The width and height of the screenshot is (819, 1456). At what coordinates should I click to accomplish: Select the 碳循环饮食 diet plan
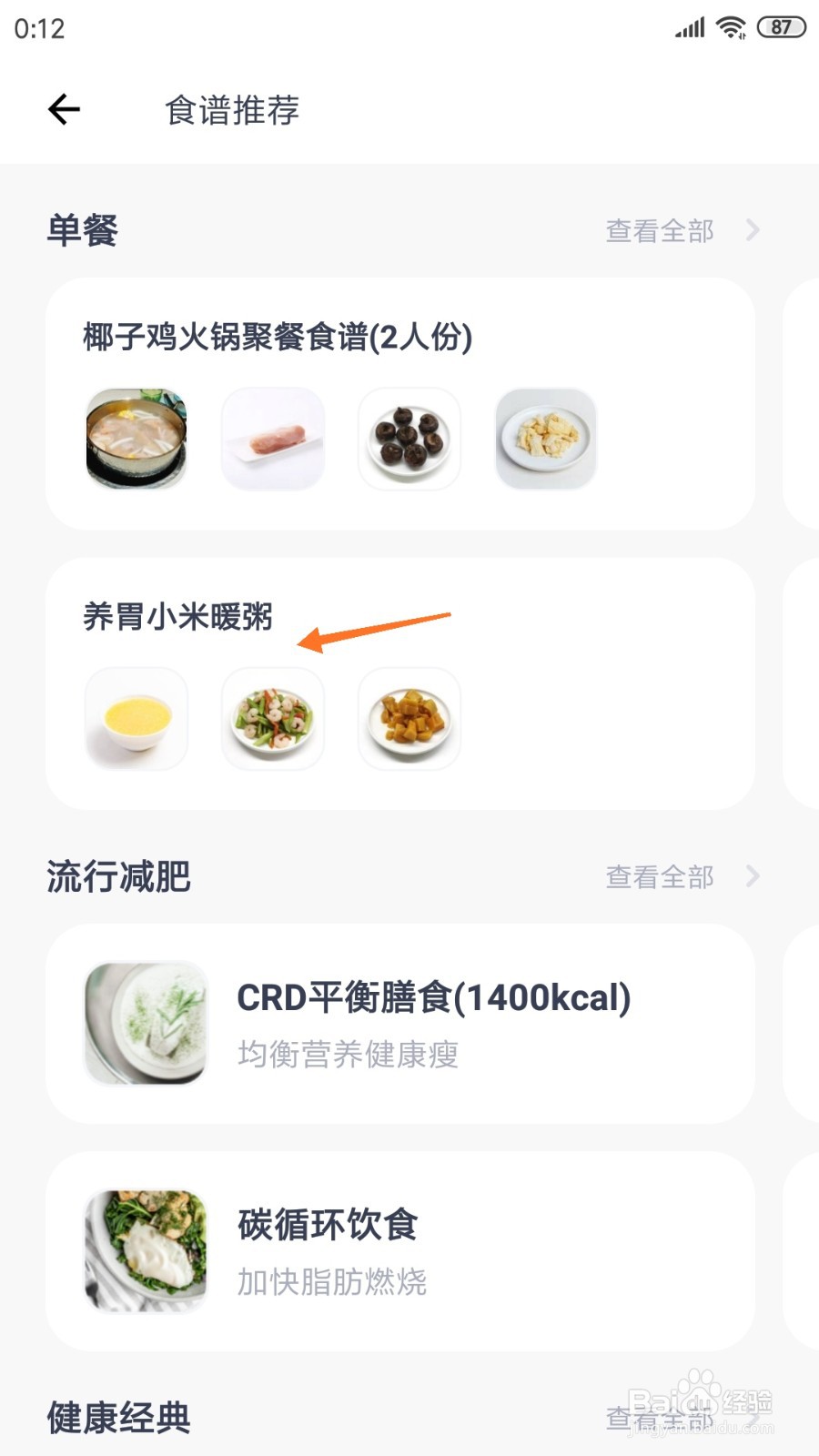pos(400,1251)
